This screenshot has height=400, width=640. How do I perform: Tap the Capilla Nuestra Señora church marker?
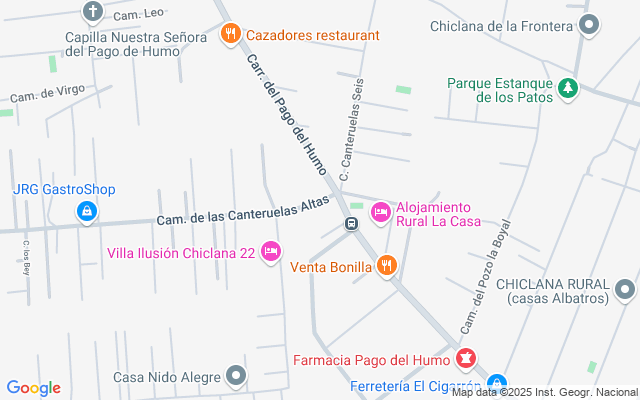pyautogui.click(x=92, y=12)
